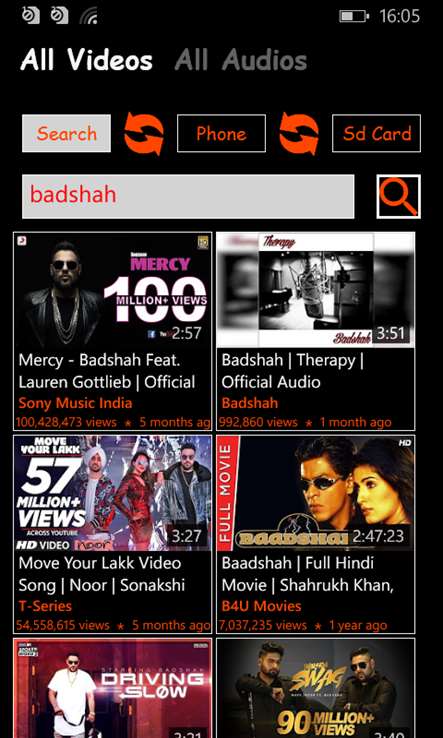The width and height of the screenshot is (443, 738).
Task: Play Badshah Therapy Official Audio
Action: click(316, 331)
